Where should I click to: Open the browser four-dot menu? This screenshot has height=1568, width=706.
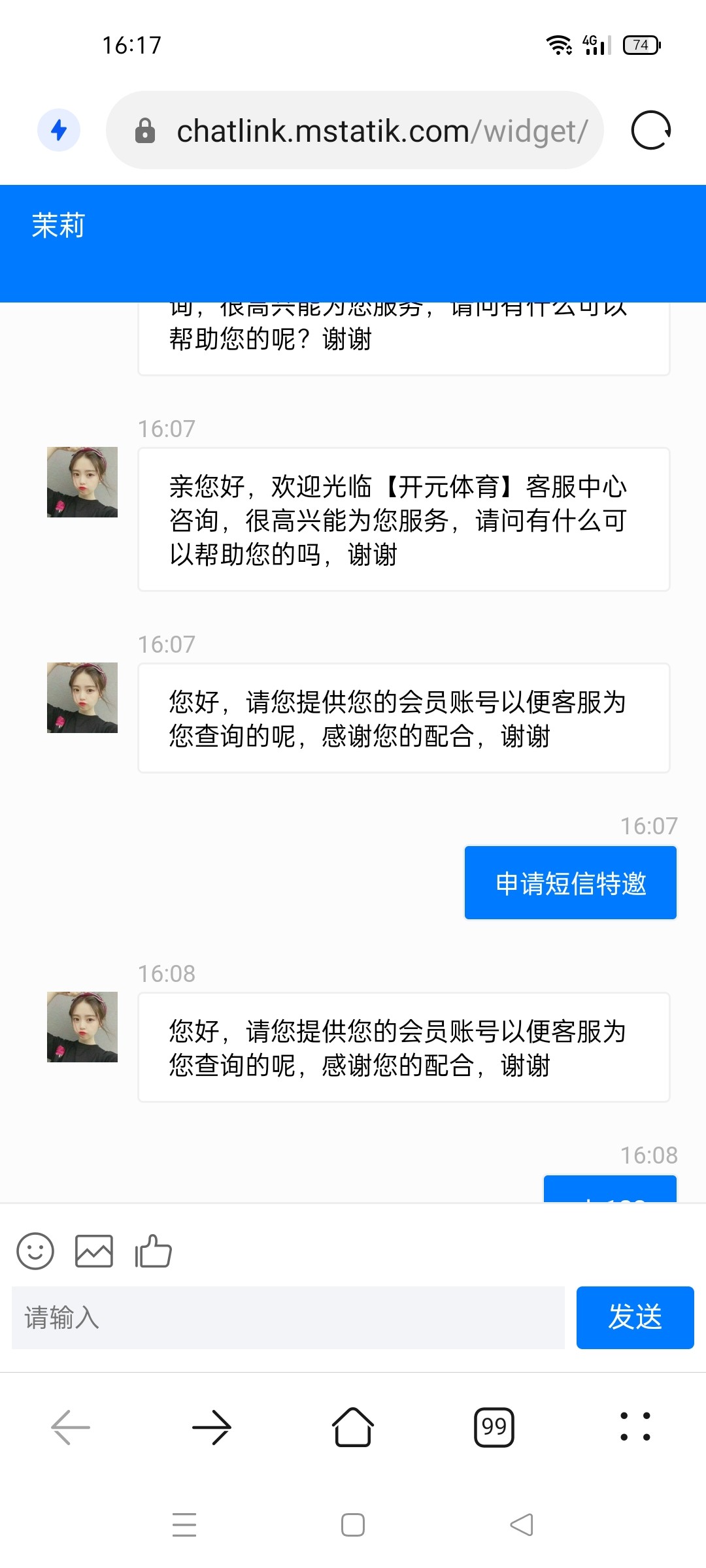635,1427
